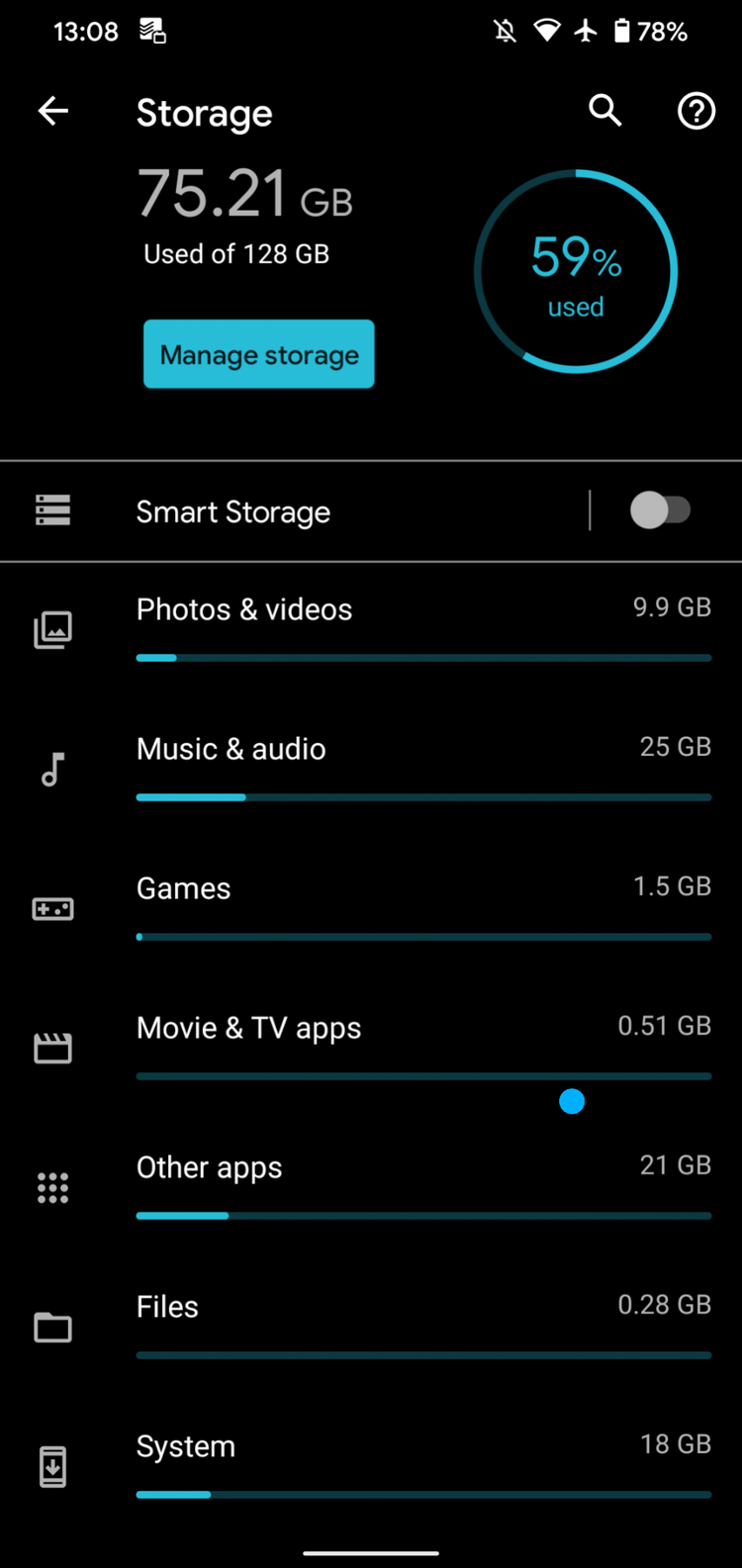Tap the help question mark icon
This screenshot has width=742, height=1568.
(x=696, y=111)
